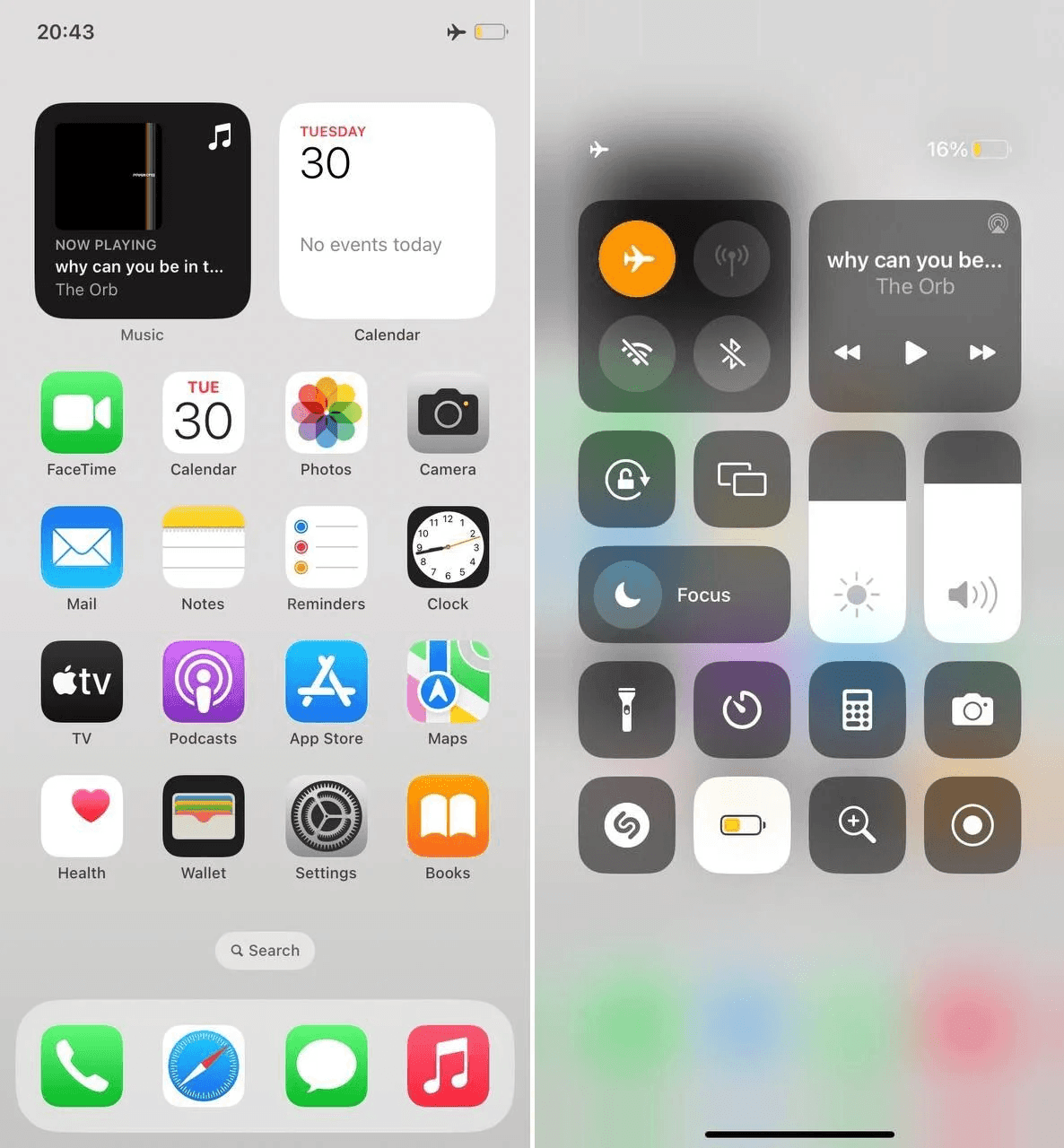Image resolution: width=1064 pixels, height=1148 pixels.
Task: Toggle portrait orientation lock
Action: point(627,480)
